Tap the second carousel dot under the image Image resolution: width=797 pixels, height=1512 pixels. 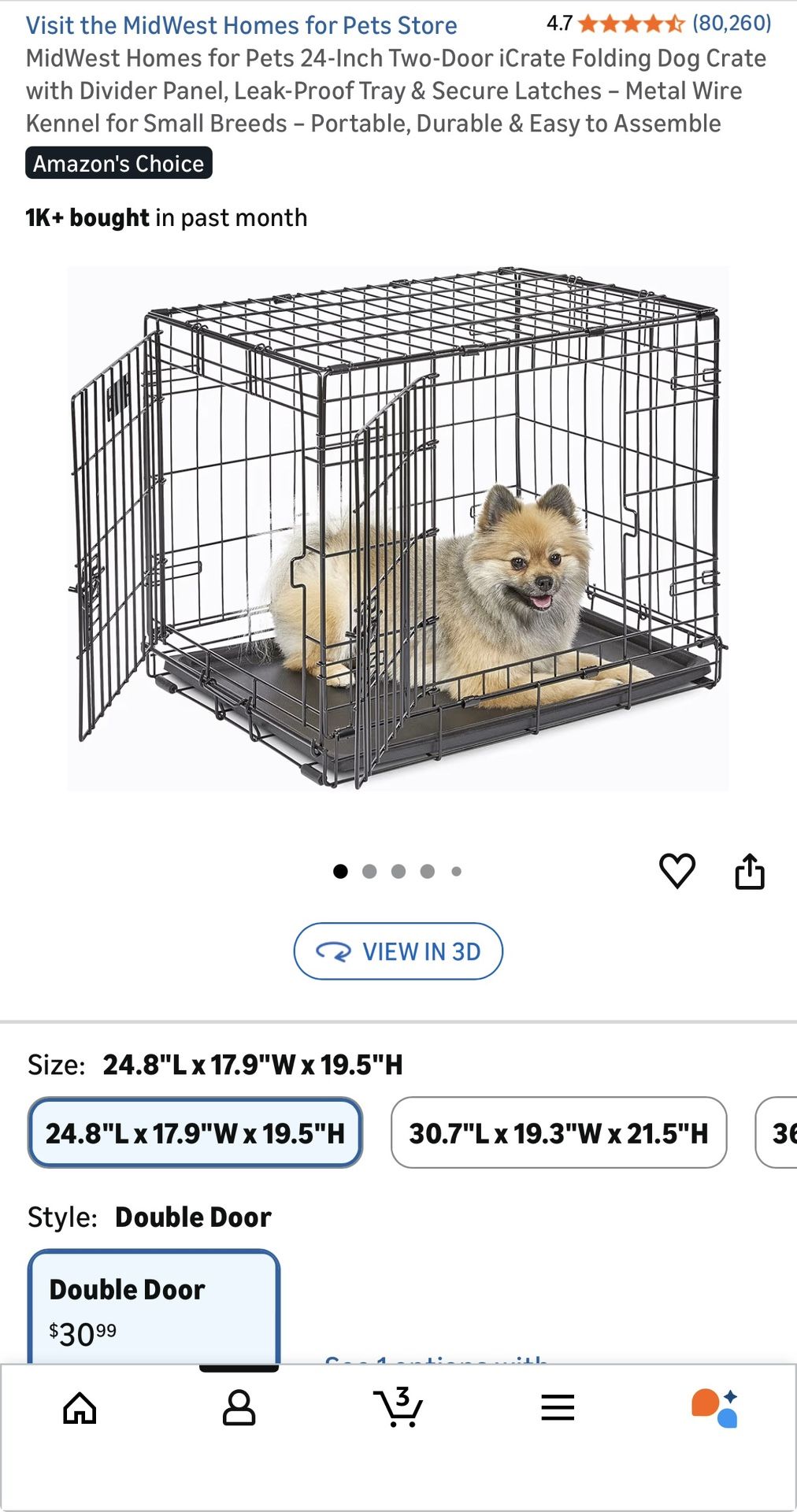[370, 870]
